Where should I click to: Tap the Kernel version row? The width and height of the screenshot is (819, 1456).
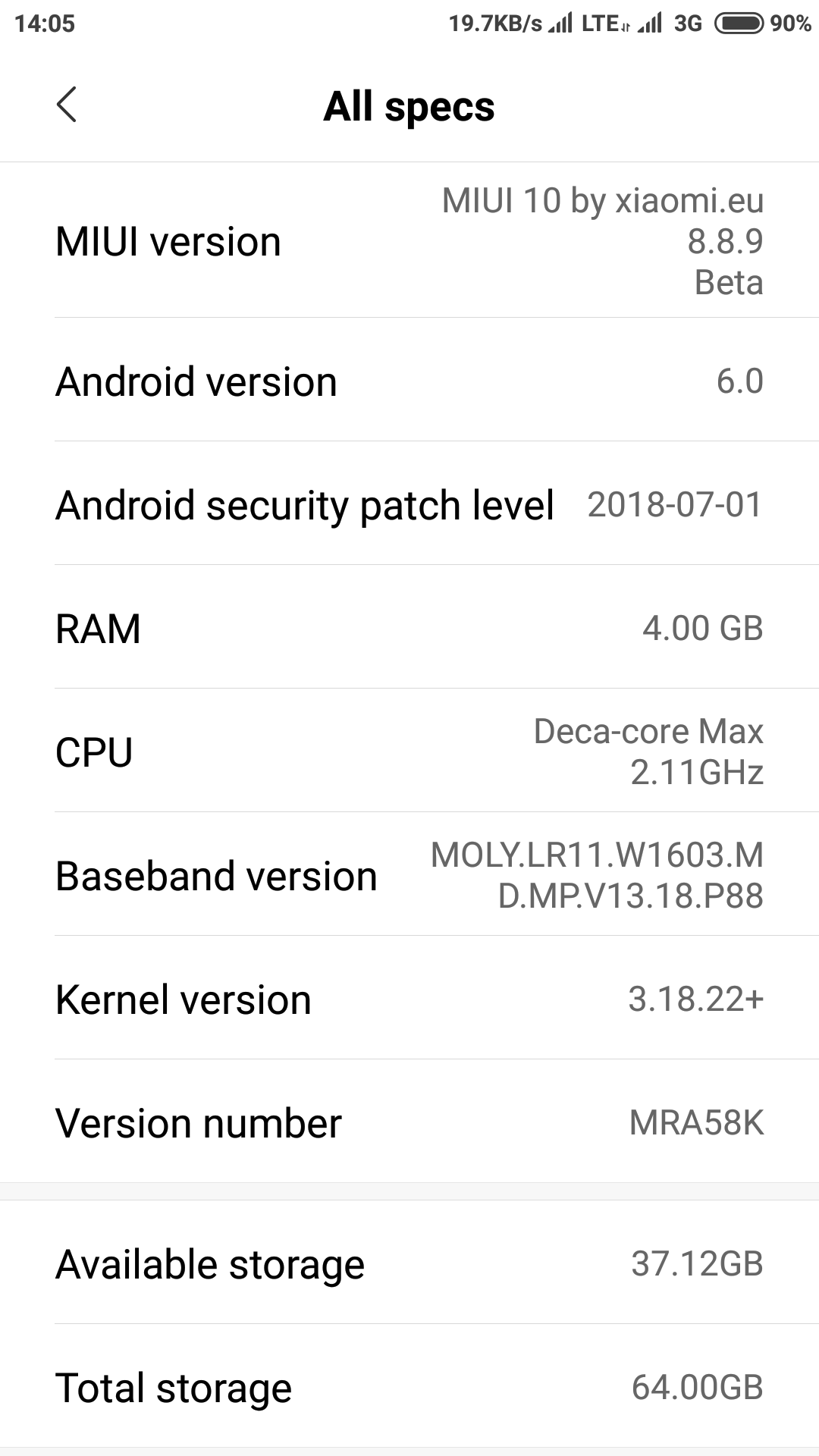pos(409,998)
